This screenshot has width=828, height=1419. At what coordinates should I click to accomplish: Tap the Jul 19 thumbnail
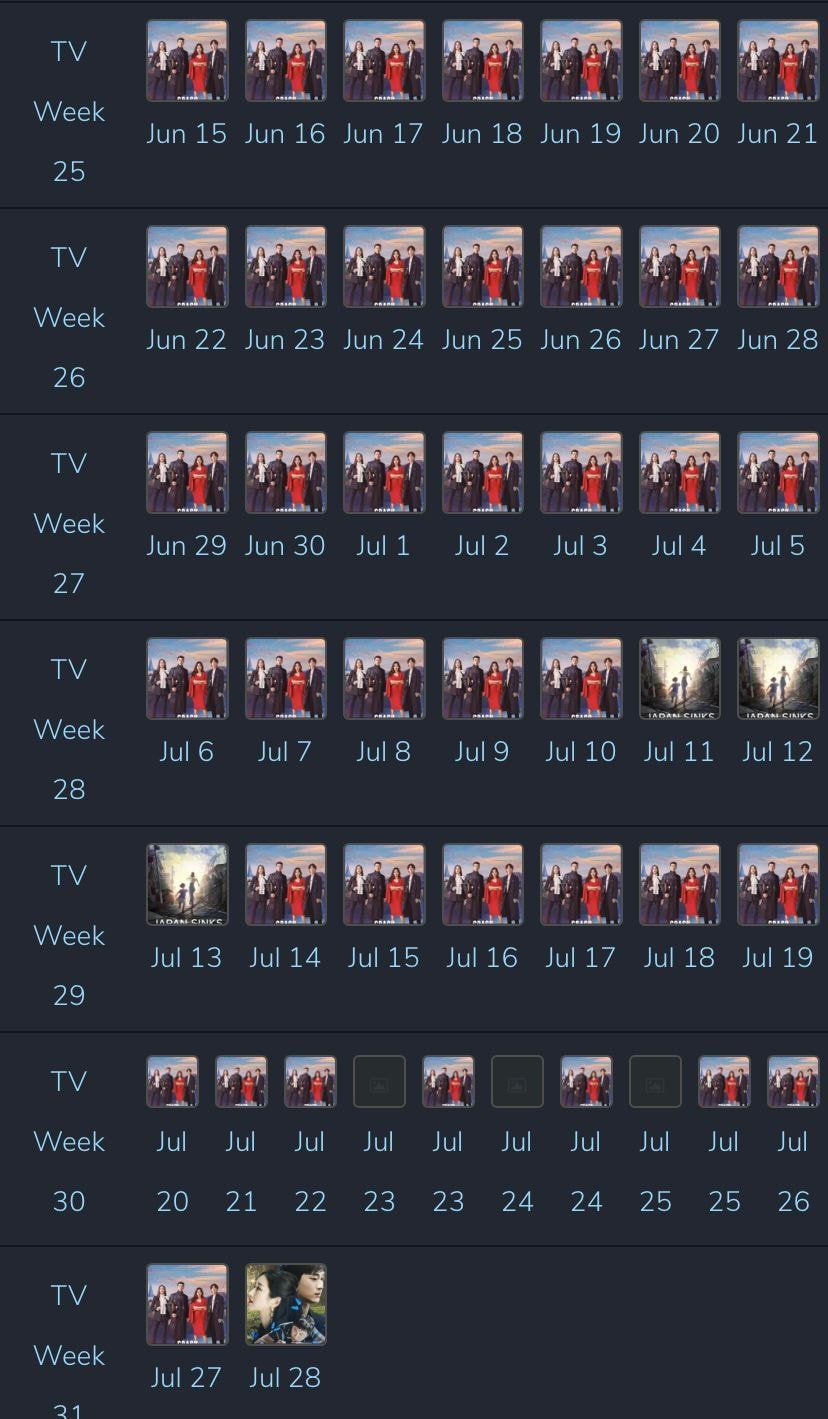click(777, 885)
